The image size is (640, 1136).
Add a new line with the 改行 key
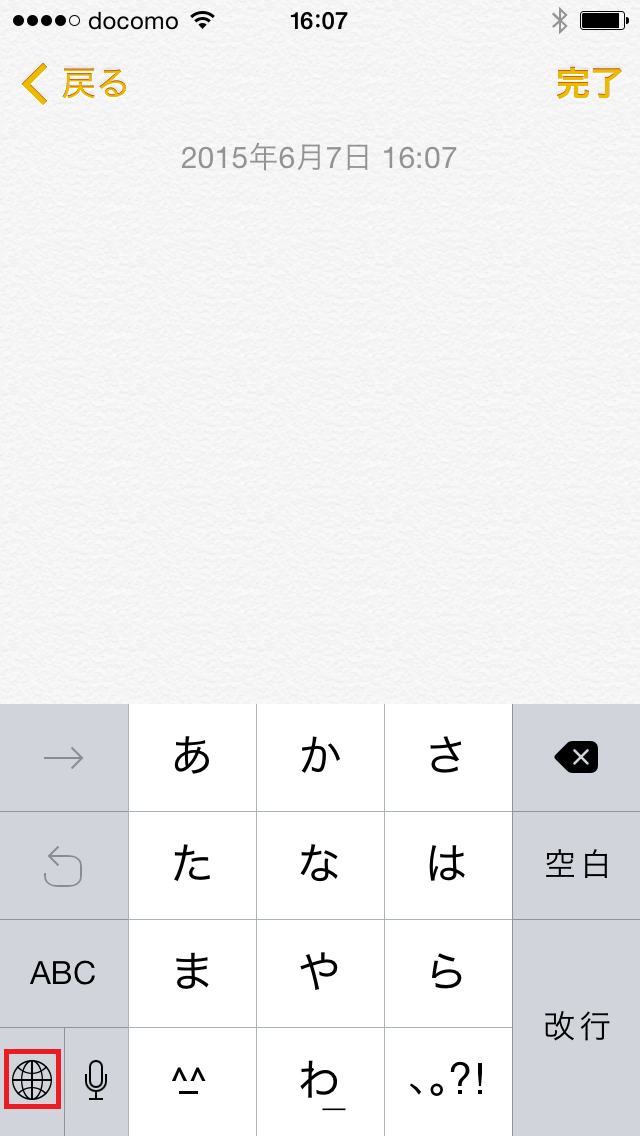(576, 1026)
